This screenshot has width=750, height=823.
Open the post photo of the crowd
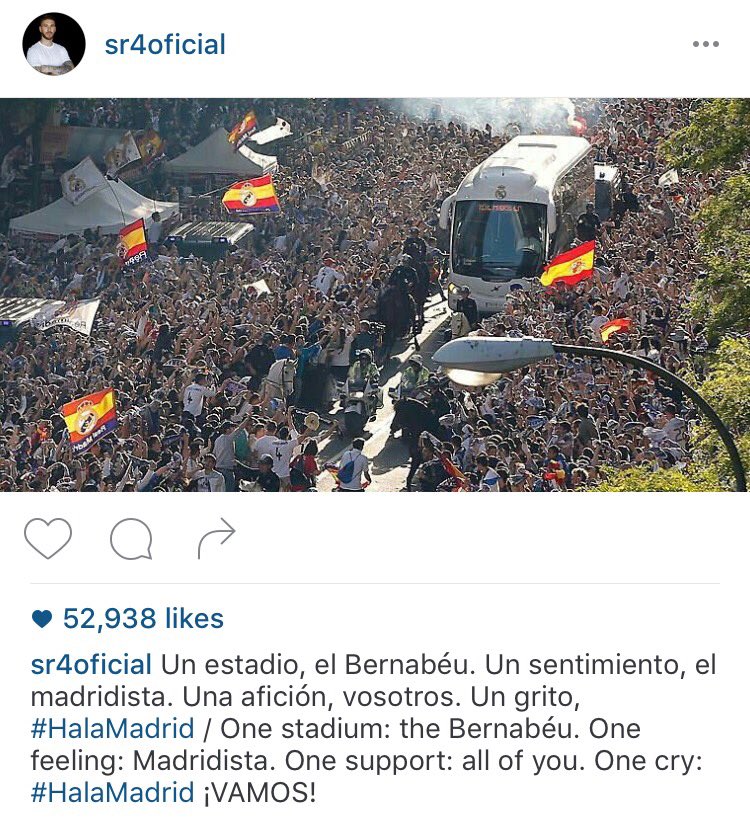375,295
